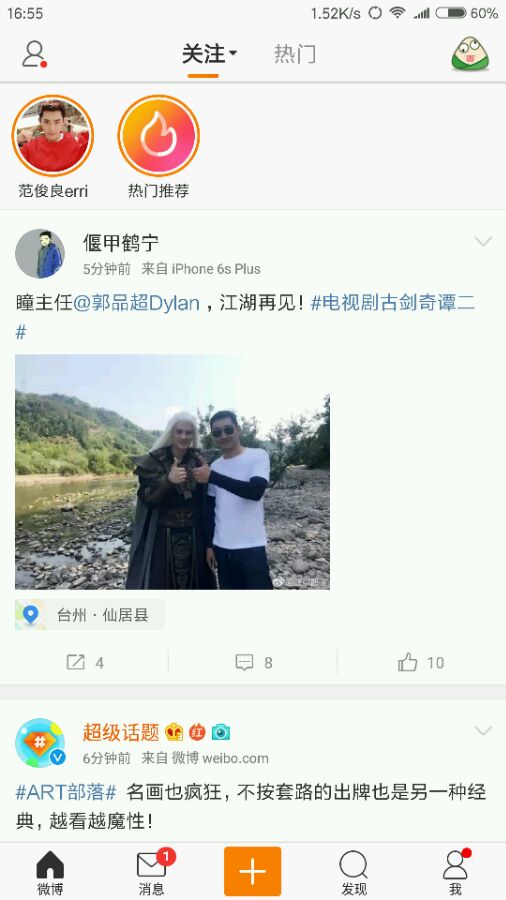
Task: Open the zongzi mascot icon at top right
Action: (x=470, y=54)
